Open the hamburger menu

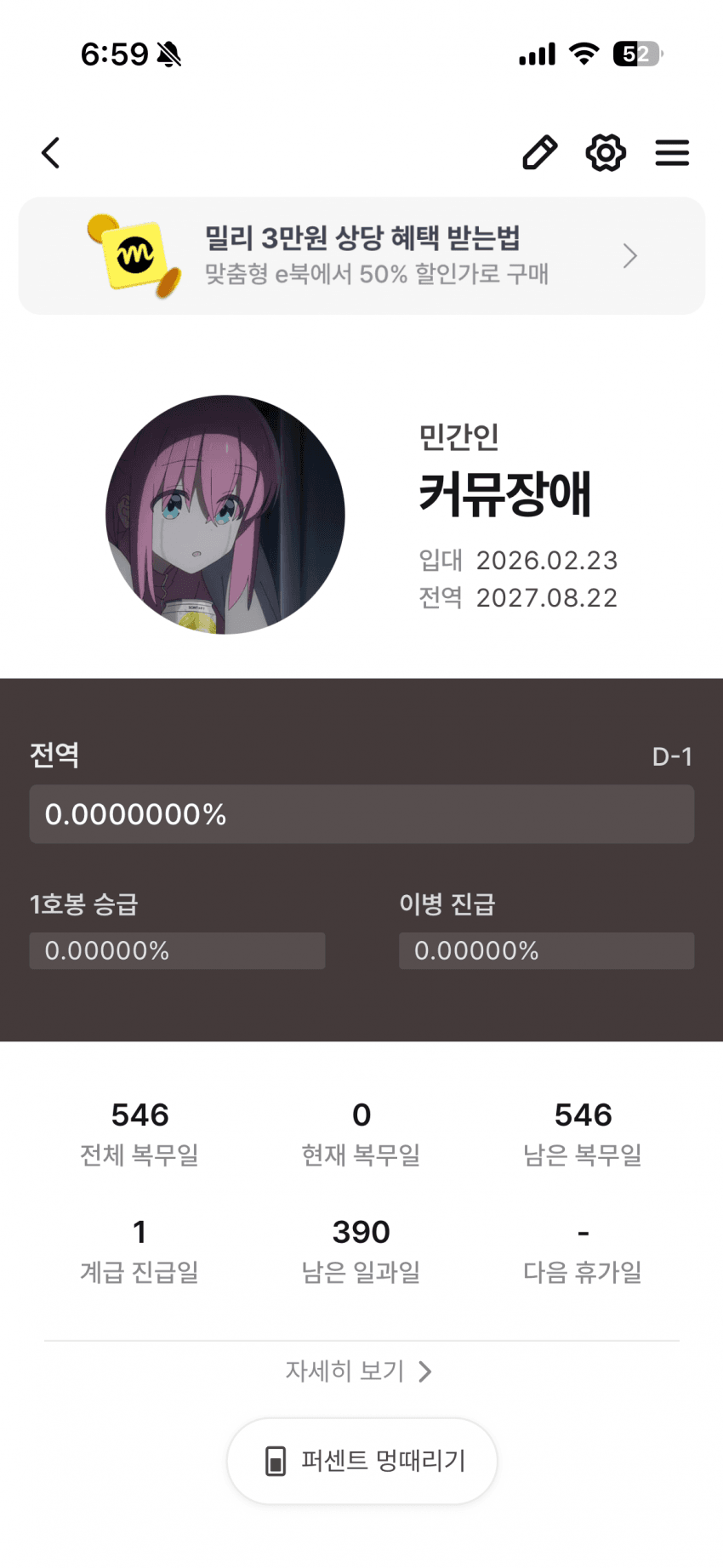point(672,153)
